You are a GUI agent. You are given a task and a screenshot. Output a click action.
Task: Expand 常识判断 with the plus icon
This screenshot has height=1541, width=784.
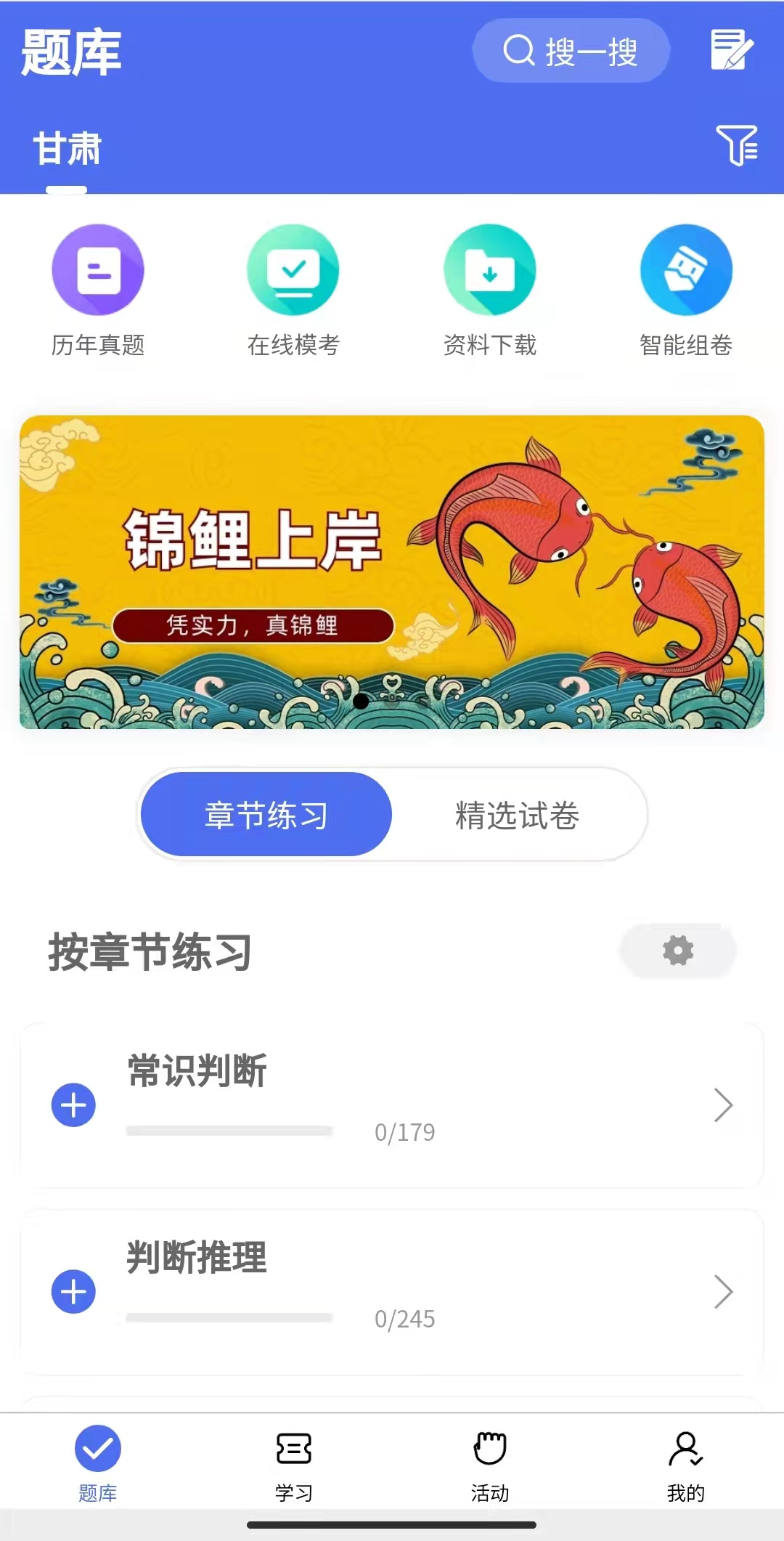click(x=73, y=1105)
